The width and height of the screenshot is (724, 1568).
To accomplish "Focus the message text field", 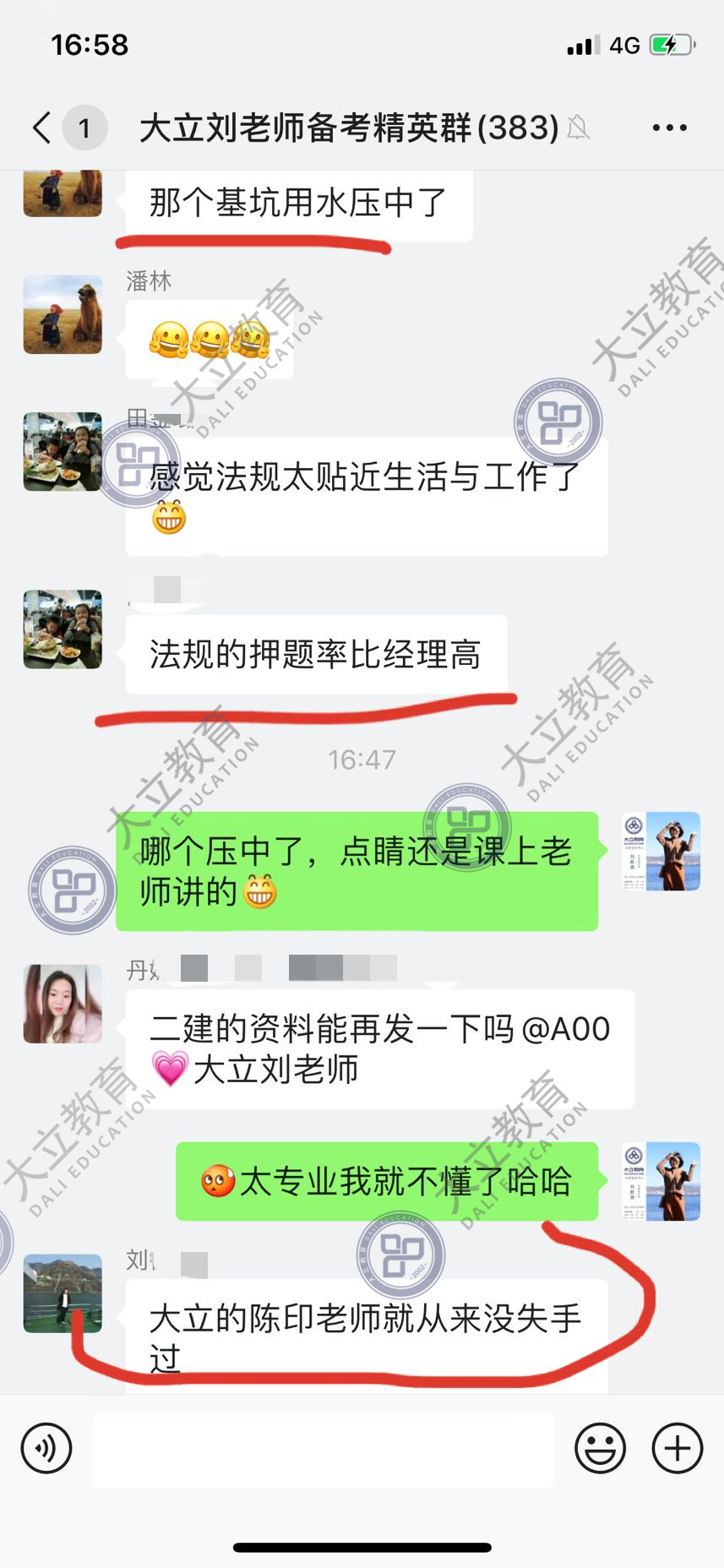I will 323,1448.
